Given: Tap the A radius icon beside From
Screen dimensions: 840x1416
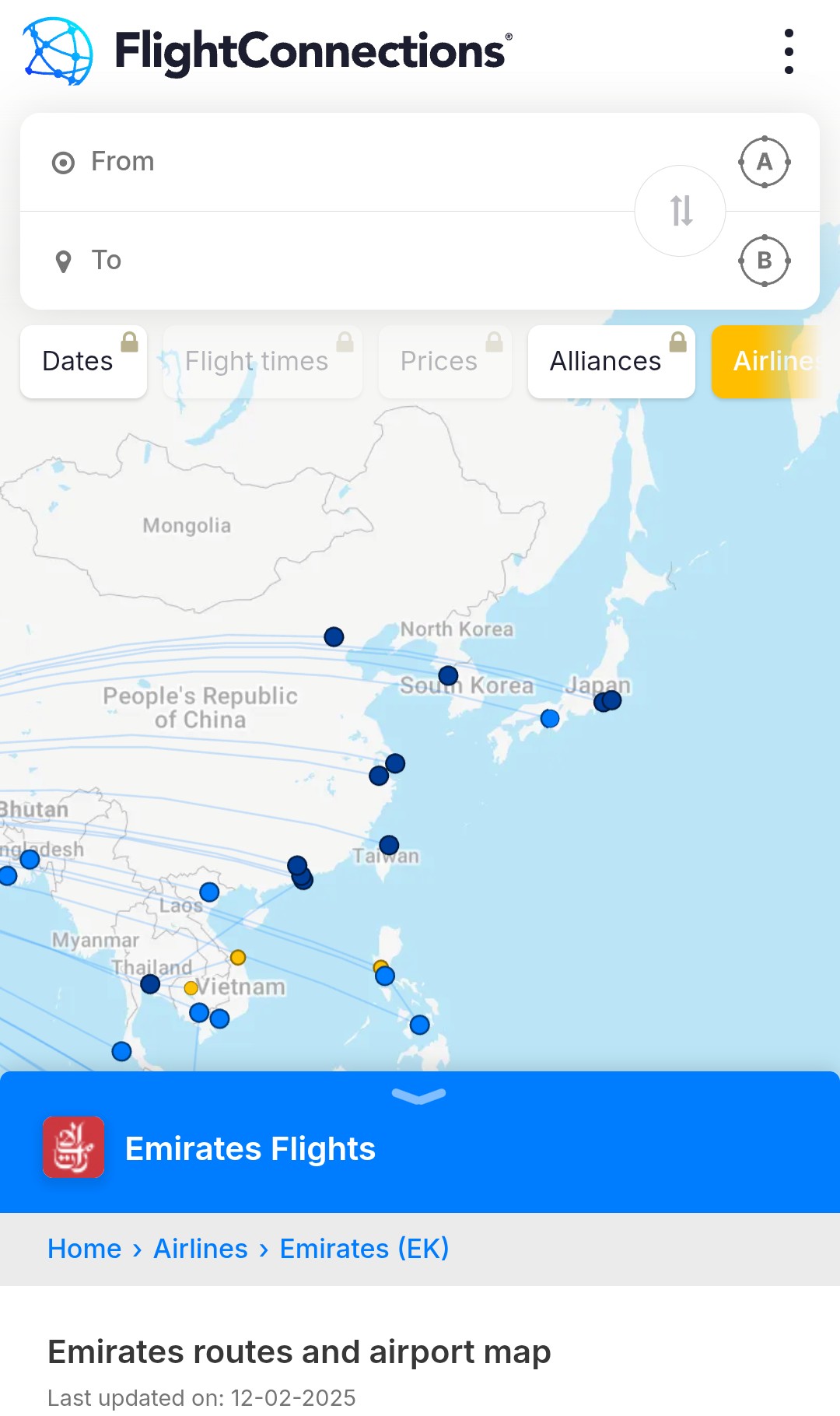Looking at the screenshot, I should click(765, 162).
